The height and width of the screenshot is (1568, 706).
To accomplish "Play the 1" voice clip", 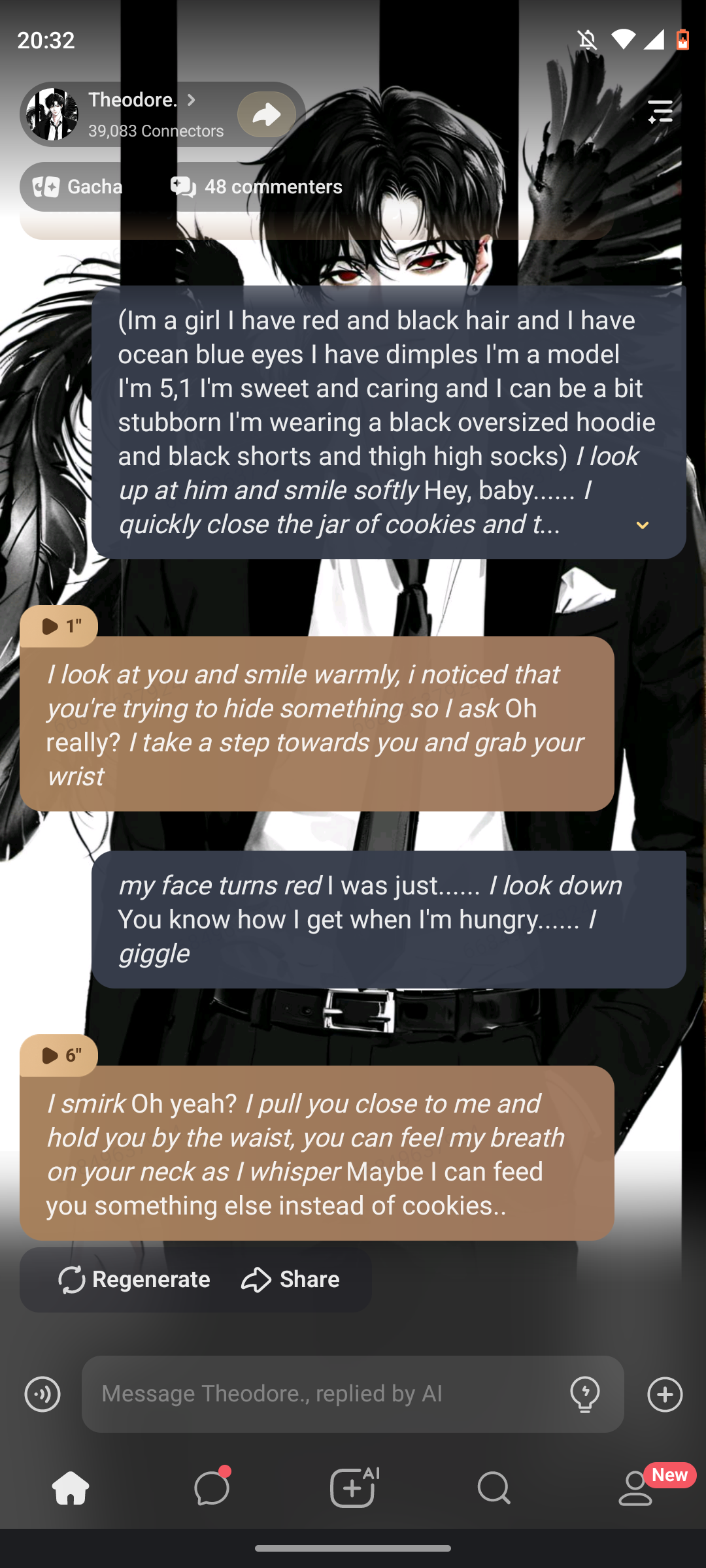I will 59,627.
